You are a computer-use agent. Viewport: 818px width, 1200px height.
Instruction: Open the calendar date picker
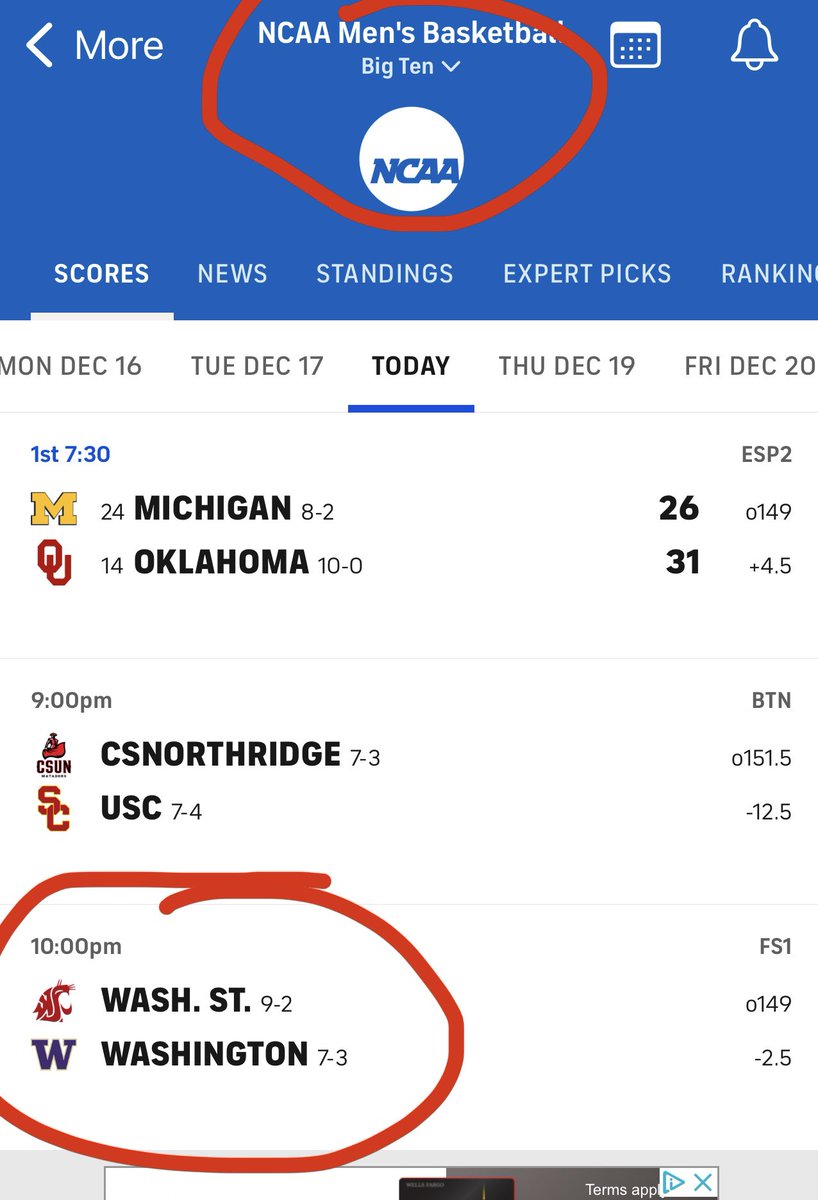coord(635,46)
